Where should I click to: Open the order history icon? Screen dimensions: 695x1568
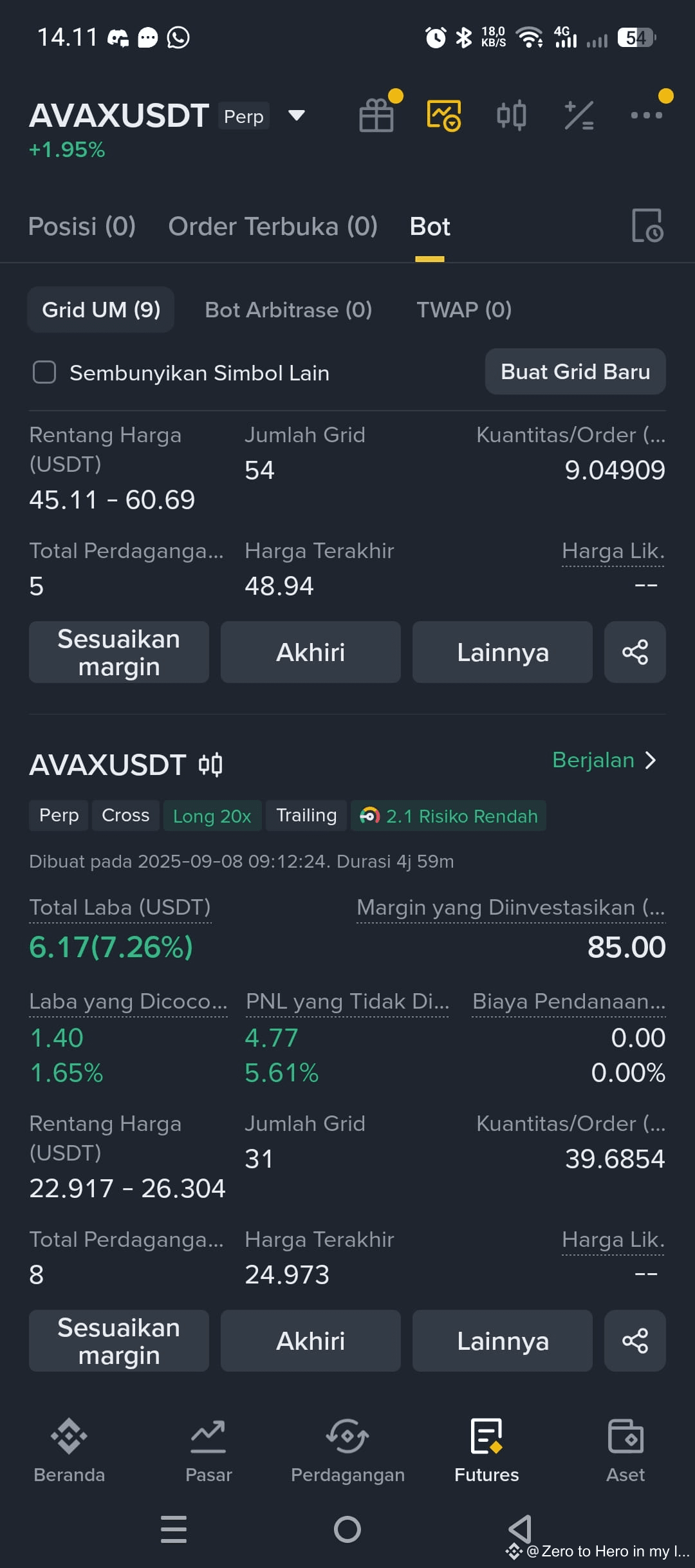pyautogui.click(x=647, y=225)
